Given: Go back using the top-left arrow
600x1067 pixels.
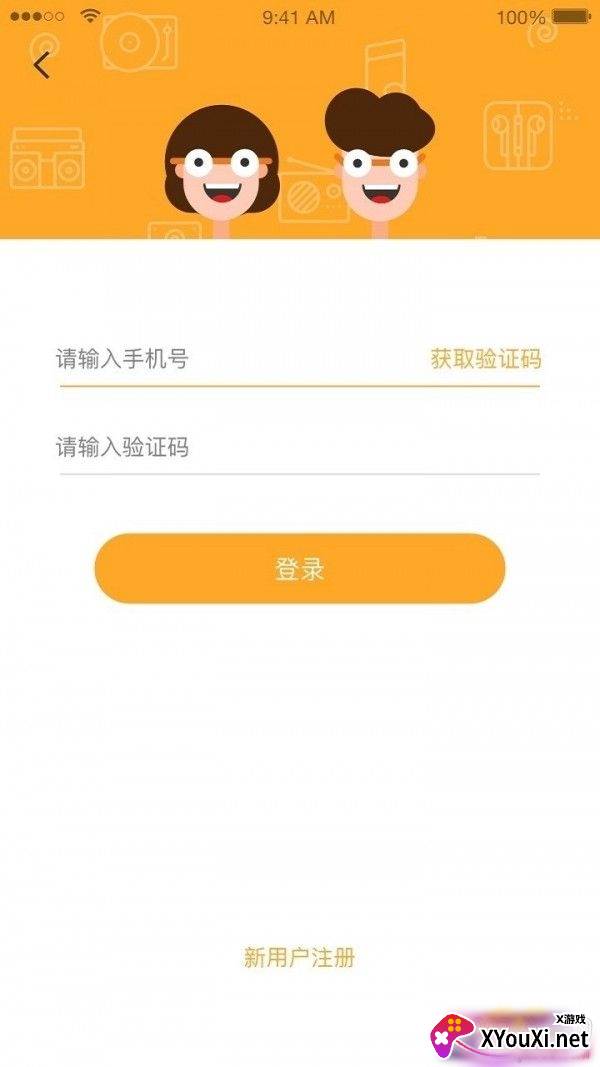Looking at the screenshot, I should coord(41,66).
